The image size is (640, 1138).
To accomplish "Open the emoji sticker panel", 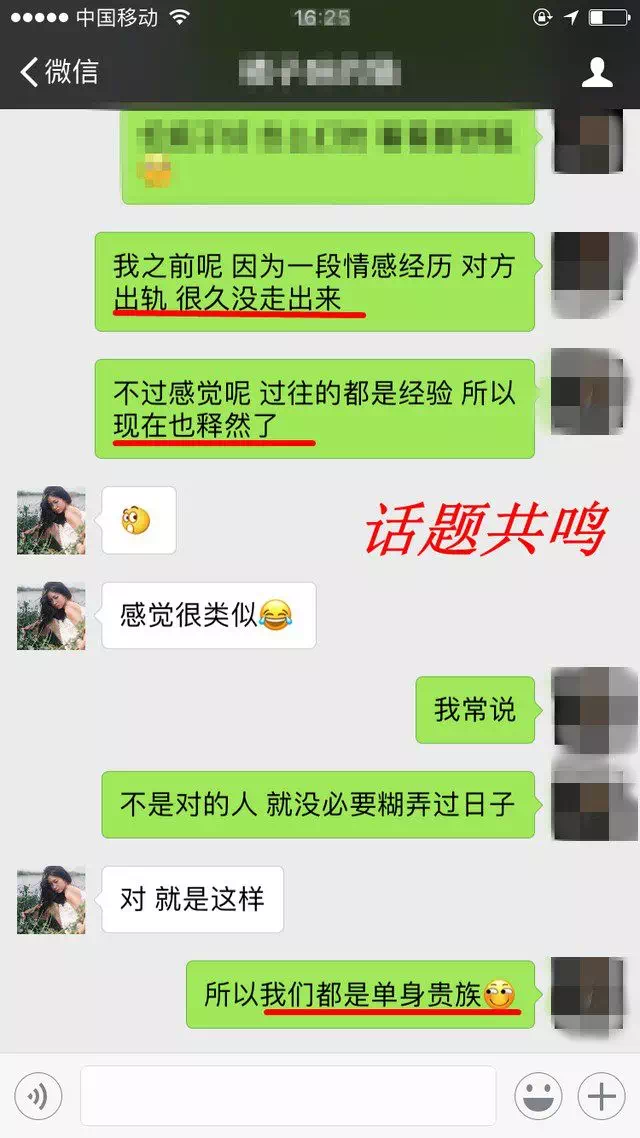I will click(x=538, y=1097).
